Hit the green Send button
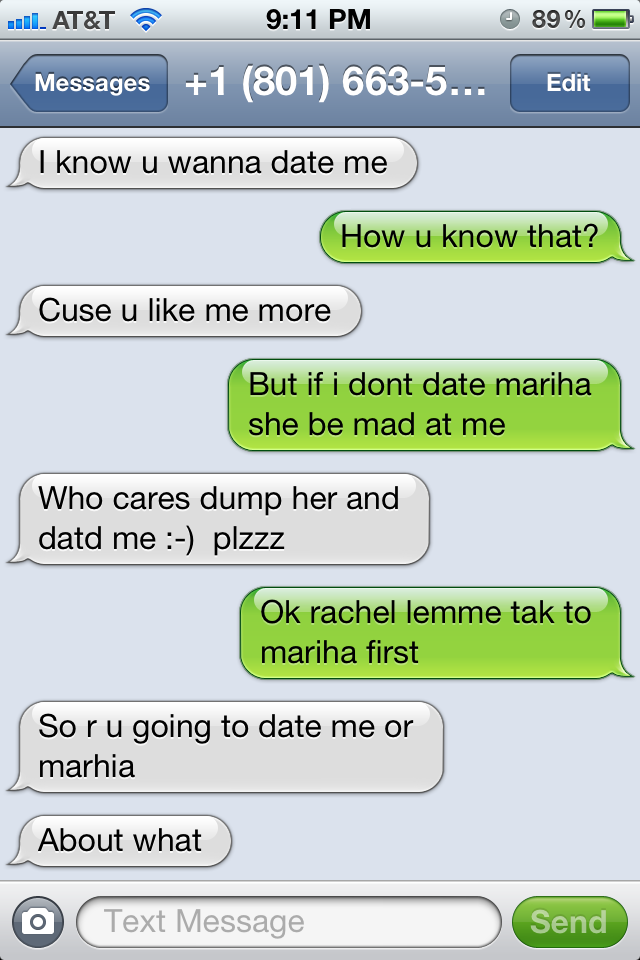 568,921
